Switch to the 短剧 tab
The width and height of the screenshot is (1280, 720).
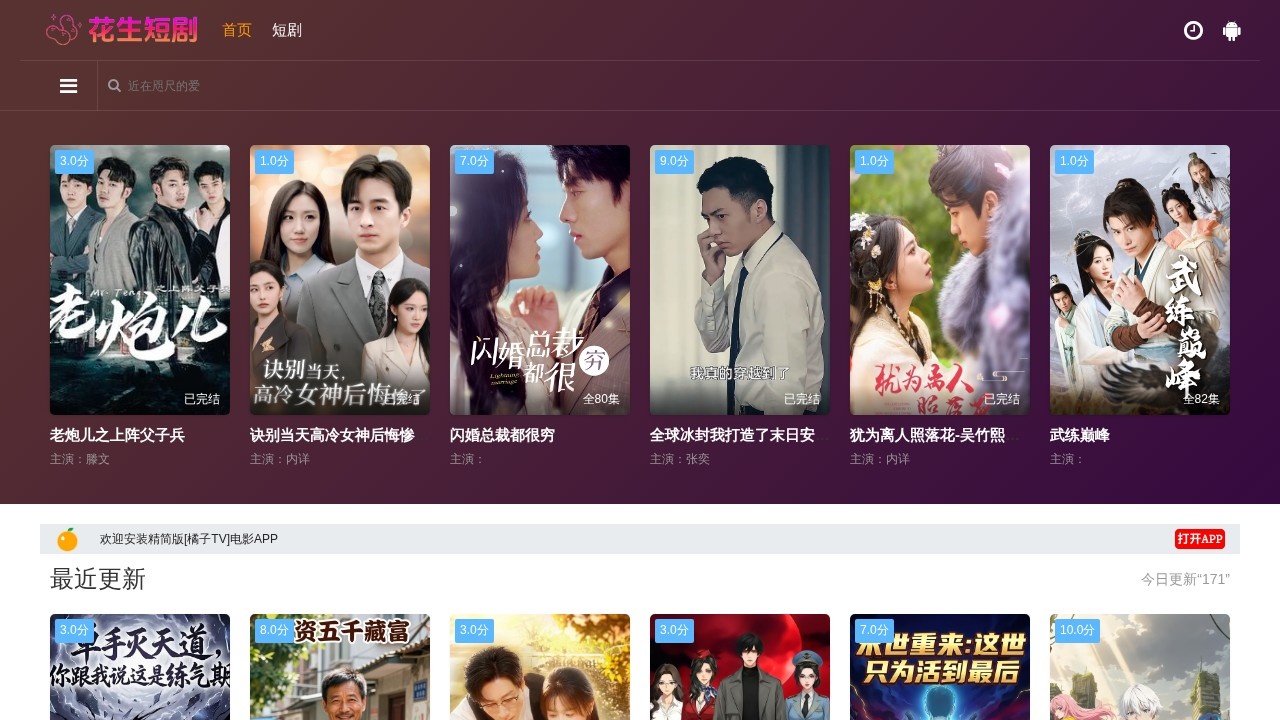coord(287,30)
